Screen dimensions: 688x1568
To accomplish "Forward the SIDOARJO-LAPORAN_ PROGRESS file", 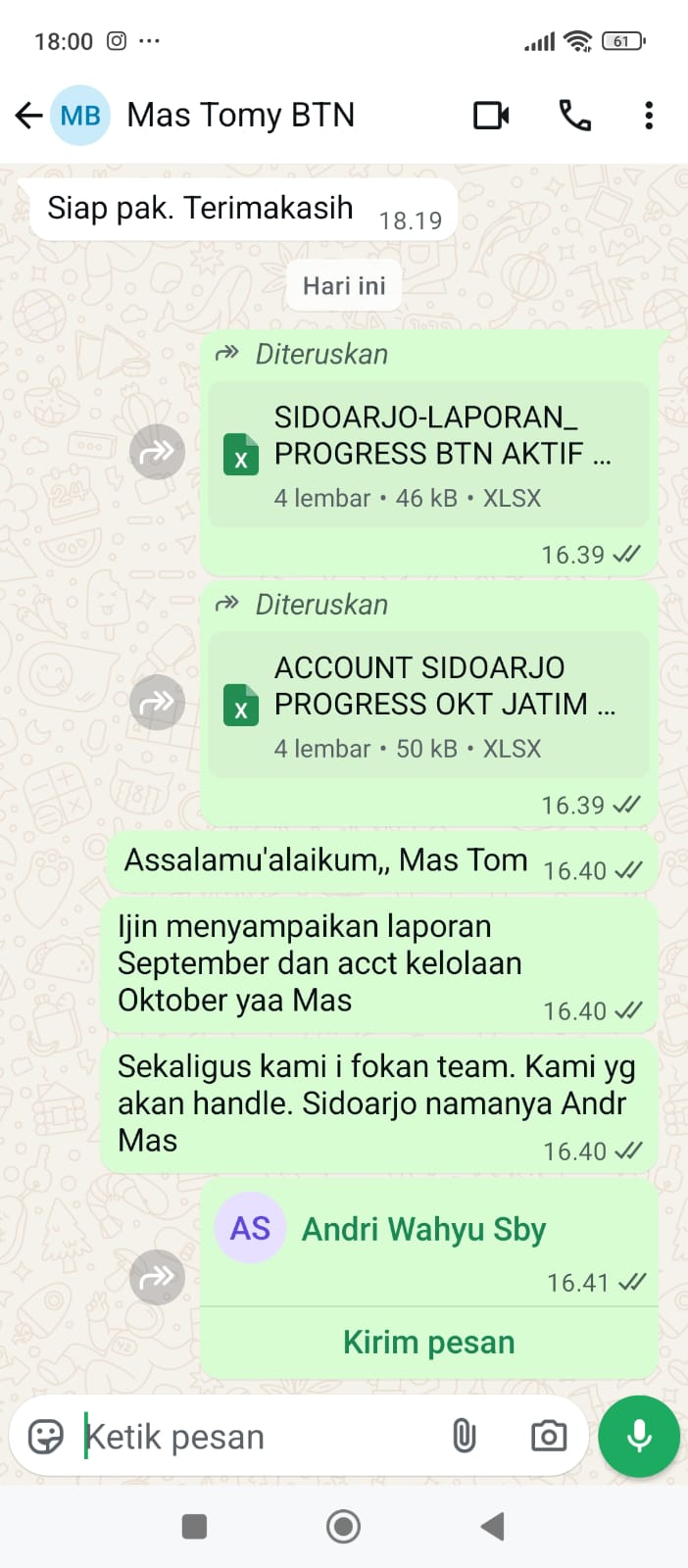I will click(157, 452).
